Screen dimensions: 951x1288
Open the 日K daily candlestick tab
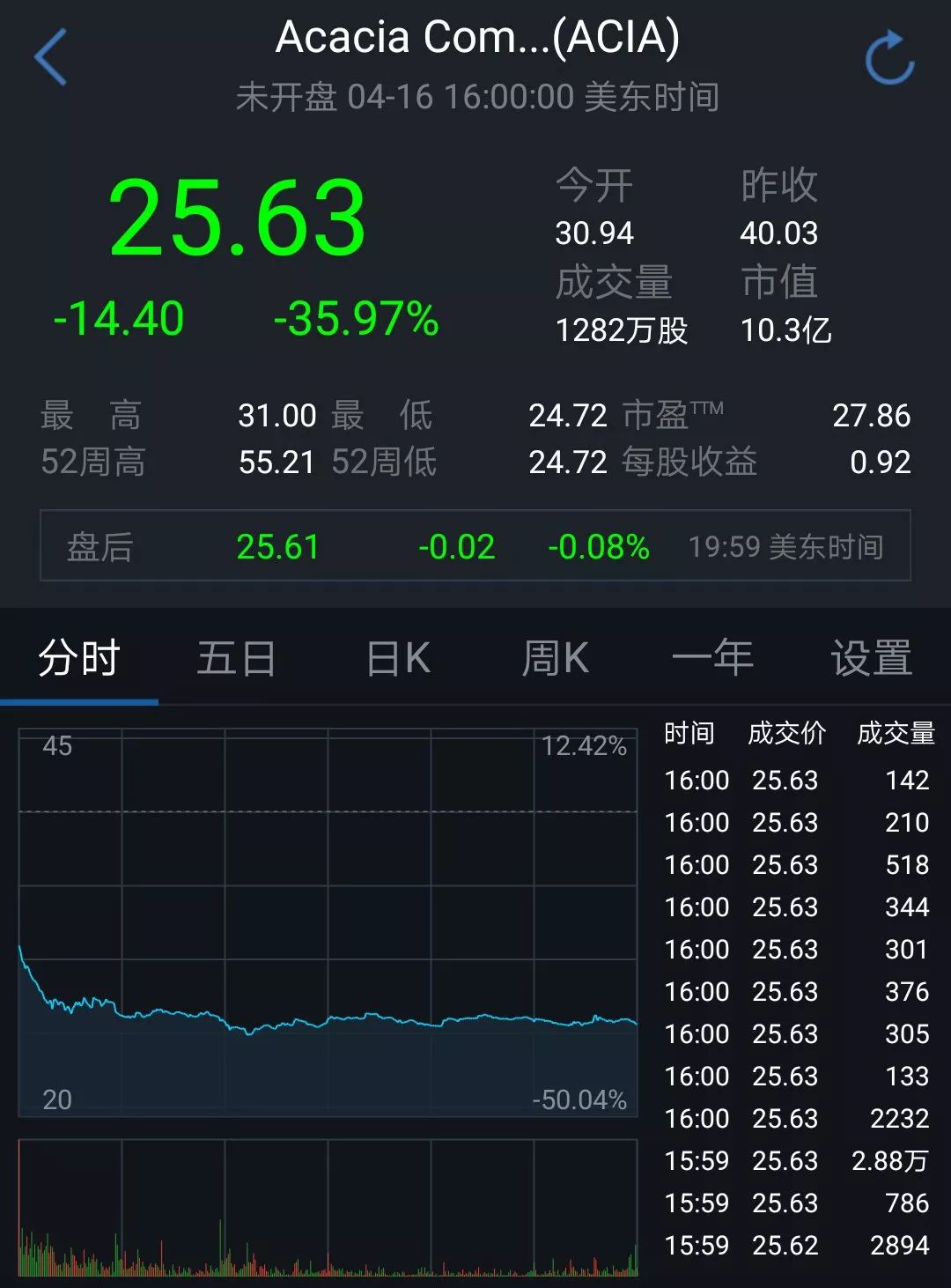point(398,658)
